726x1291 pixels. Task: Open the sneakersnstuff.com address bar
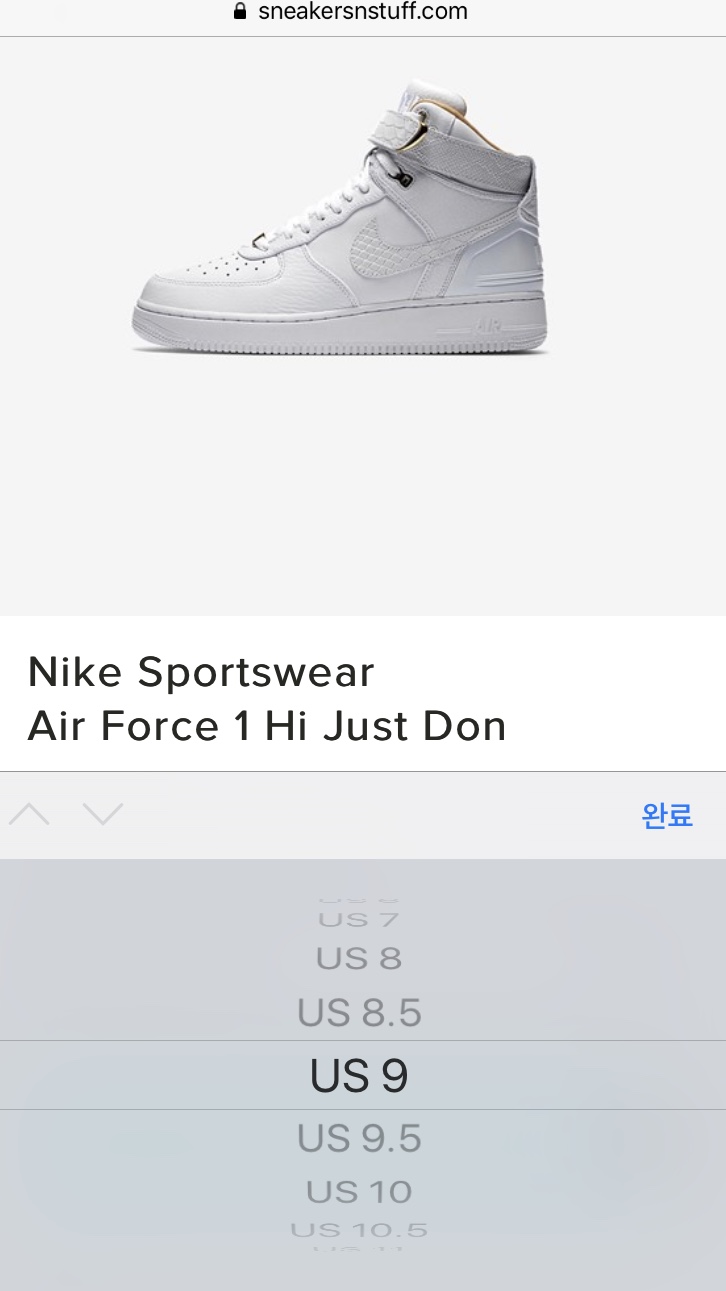(362, 13)
